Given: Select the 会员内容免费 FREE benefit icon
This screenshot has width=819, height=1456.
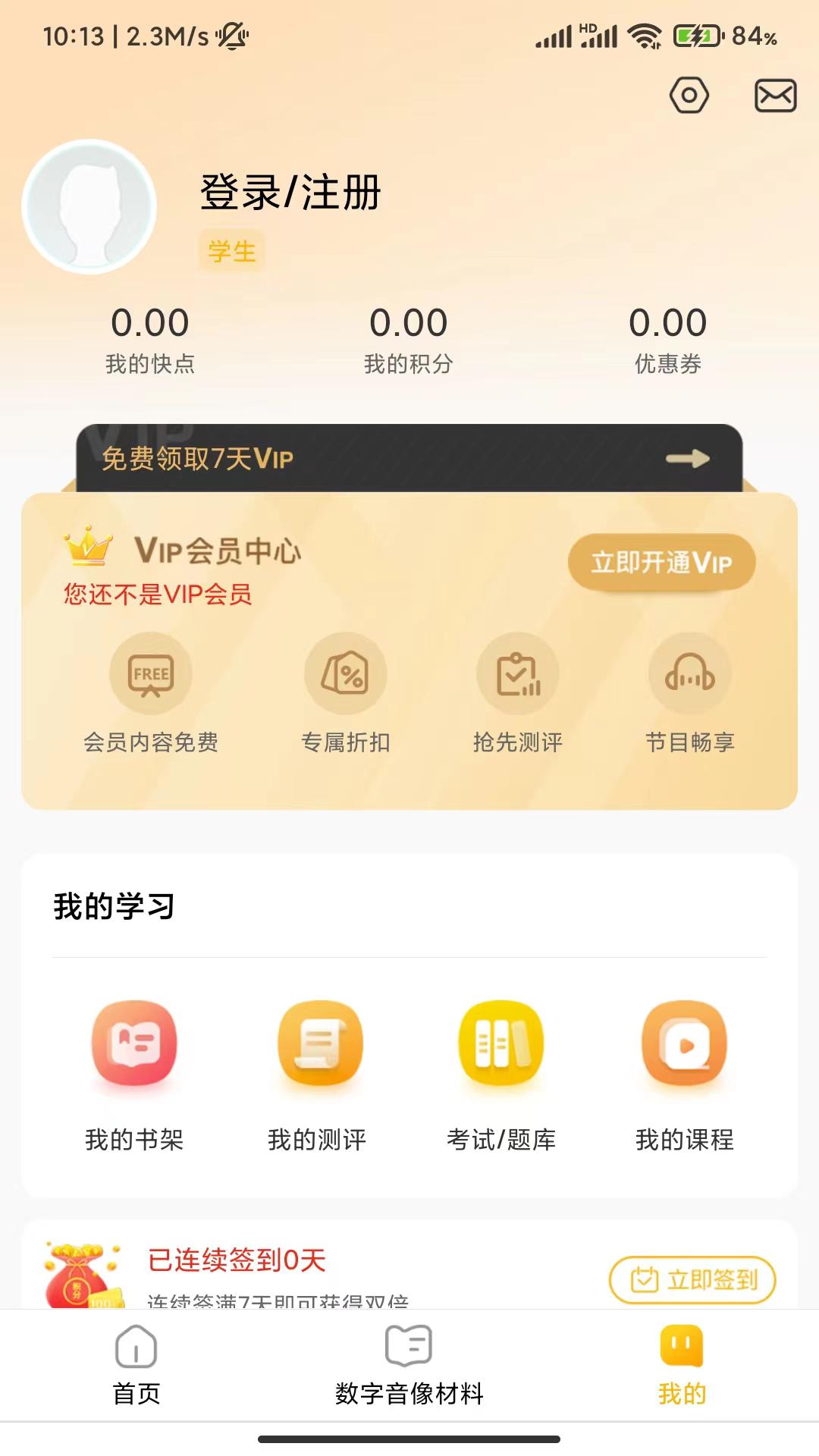Looking at the screenshot, I should (x=151, y=673).
